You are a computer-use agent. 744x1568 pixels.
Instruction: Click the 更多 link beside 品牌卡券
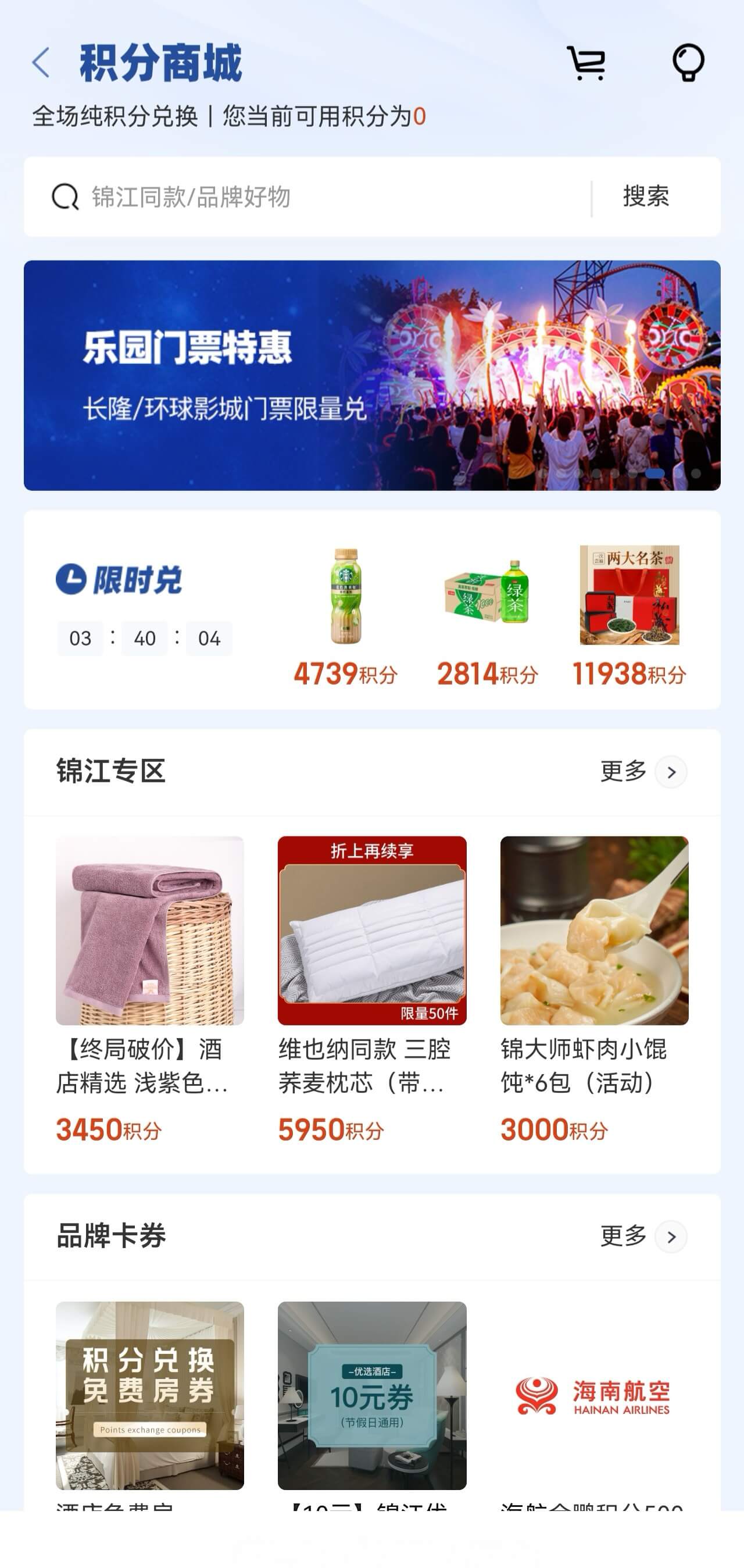pyautogui.click(x=622, y=1238)
